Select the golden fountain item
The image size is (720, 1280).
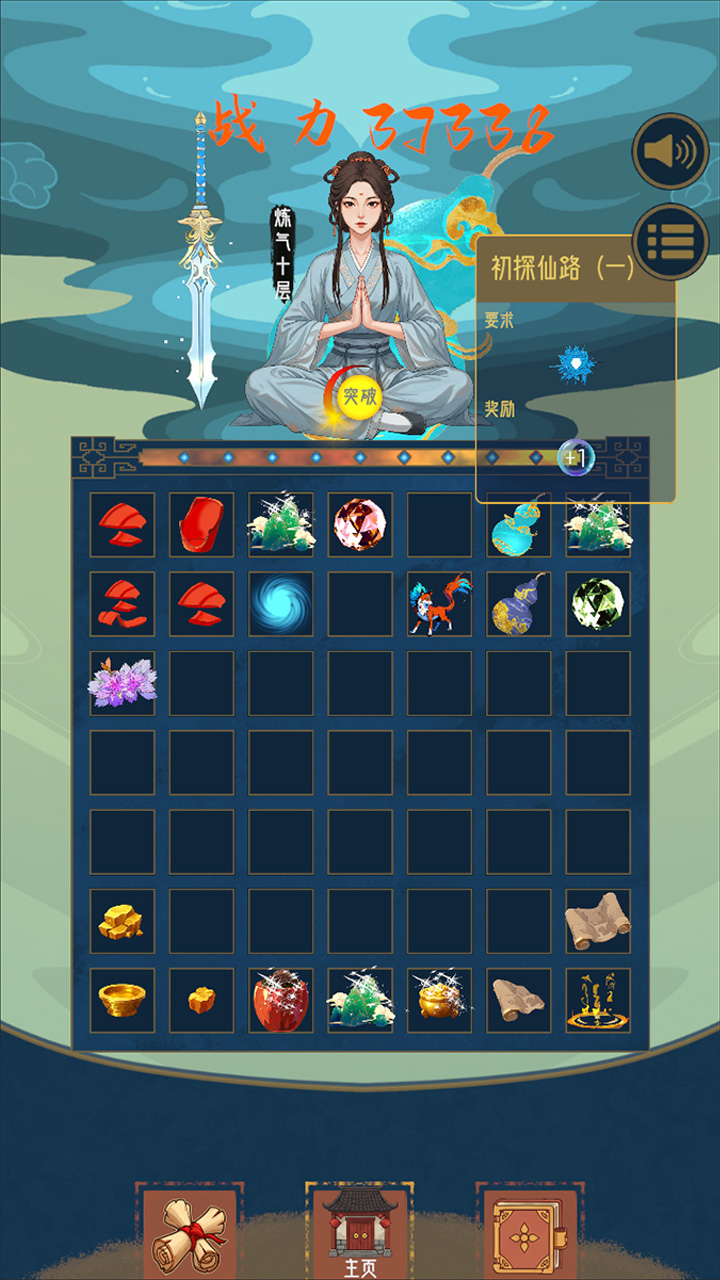pyautogui.click(x=597, y=1000)
